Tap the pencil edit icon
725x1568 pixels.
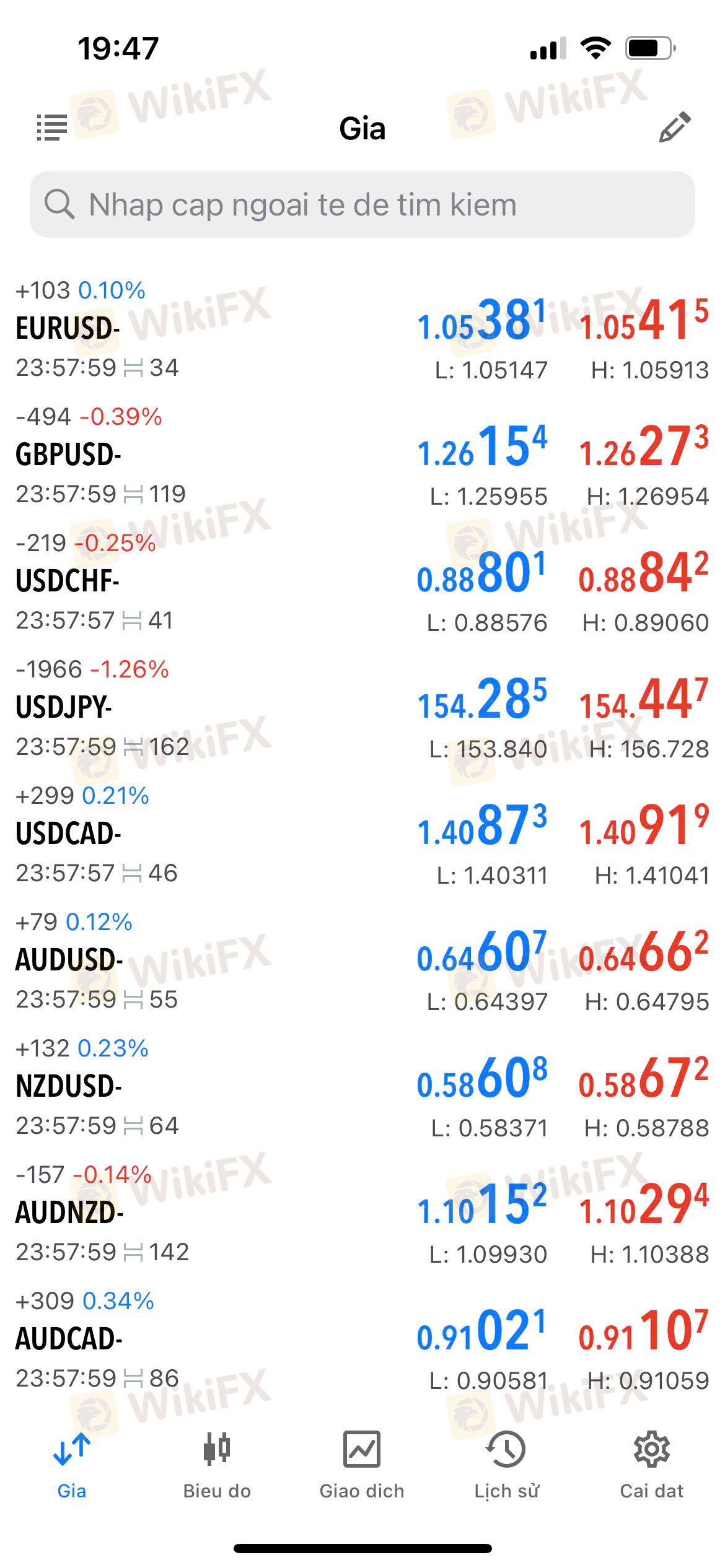pyautogui.click(x=674, y=128)
